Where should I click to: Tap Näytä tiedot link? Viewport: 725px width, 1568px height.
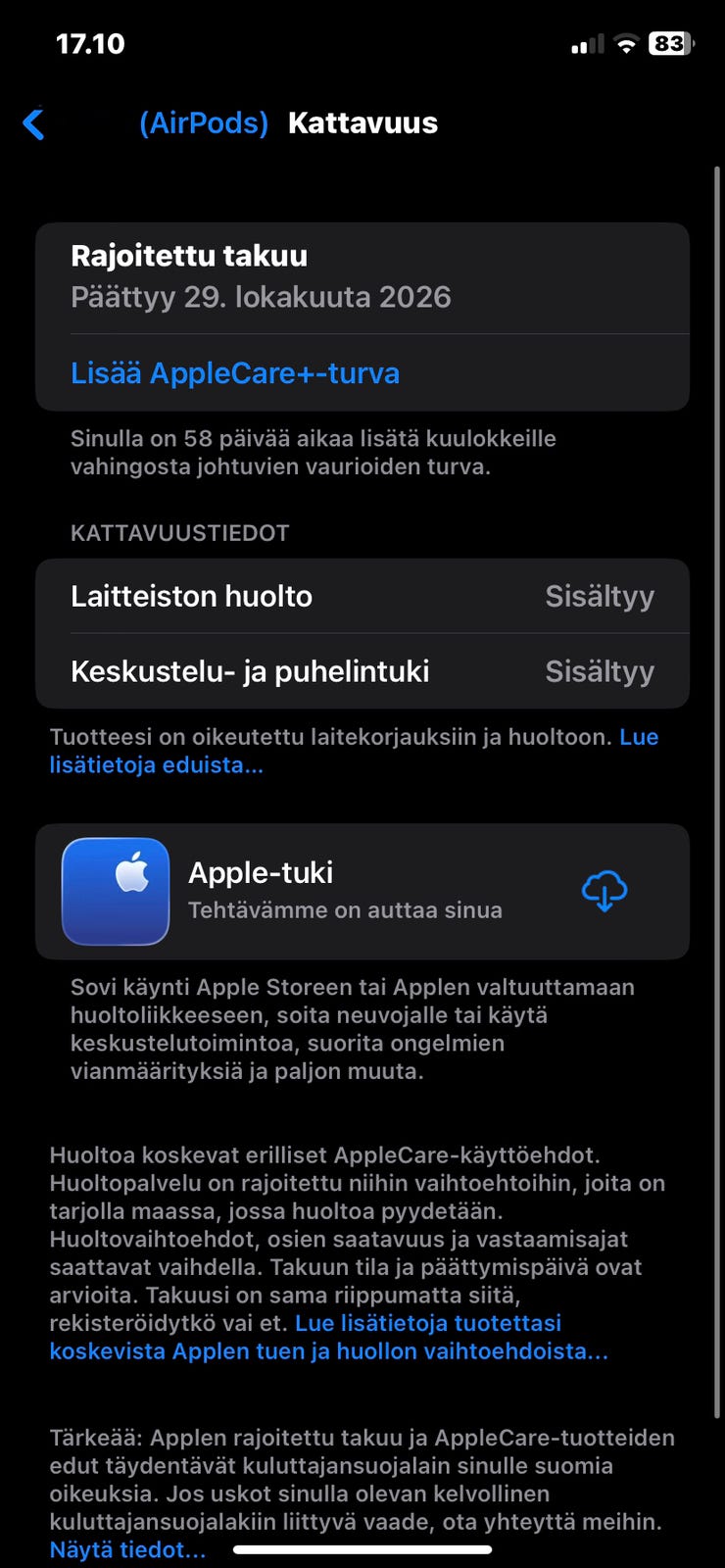[127, 1549]
